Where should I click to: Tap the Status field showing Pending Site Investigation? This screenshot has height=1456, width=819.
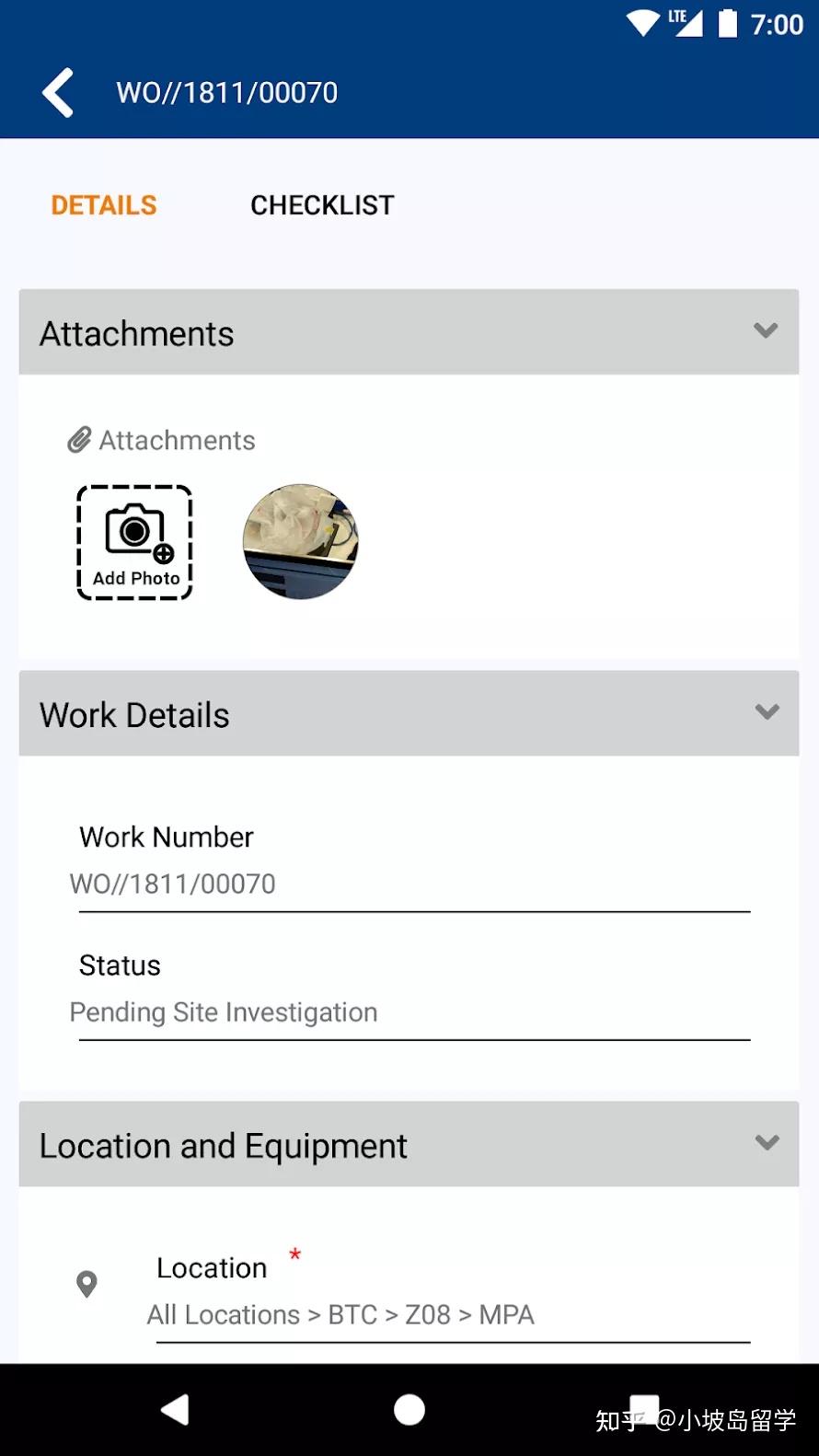pos(412,1012)
